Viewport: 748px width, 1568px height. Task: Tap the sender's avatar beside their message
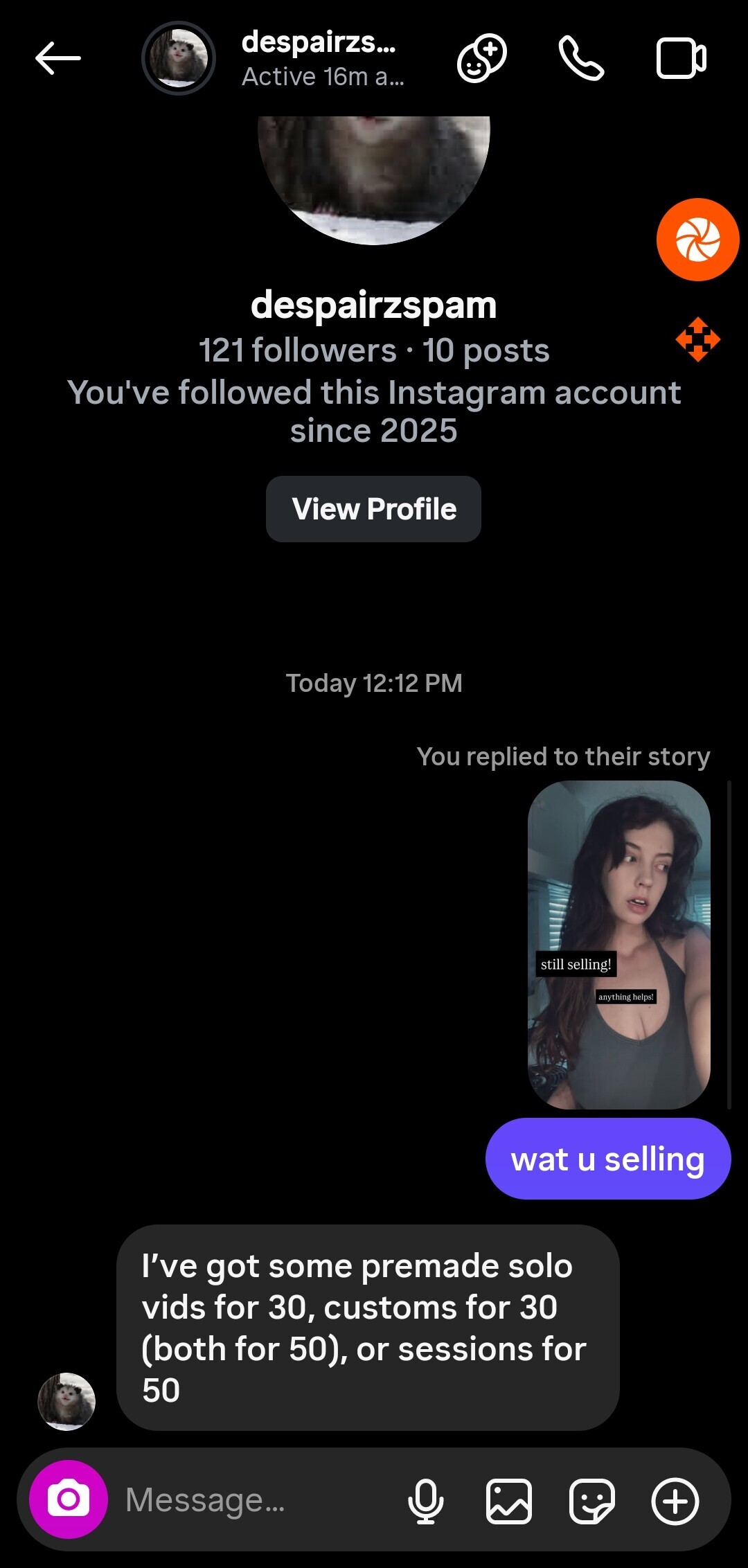66,1401
